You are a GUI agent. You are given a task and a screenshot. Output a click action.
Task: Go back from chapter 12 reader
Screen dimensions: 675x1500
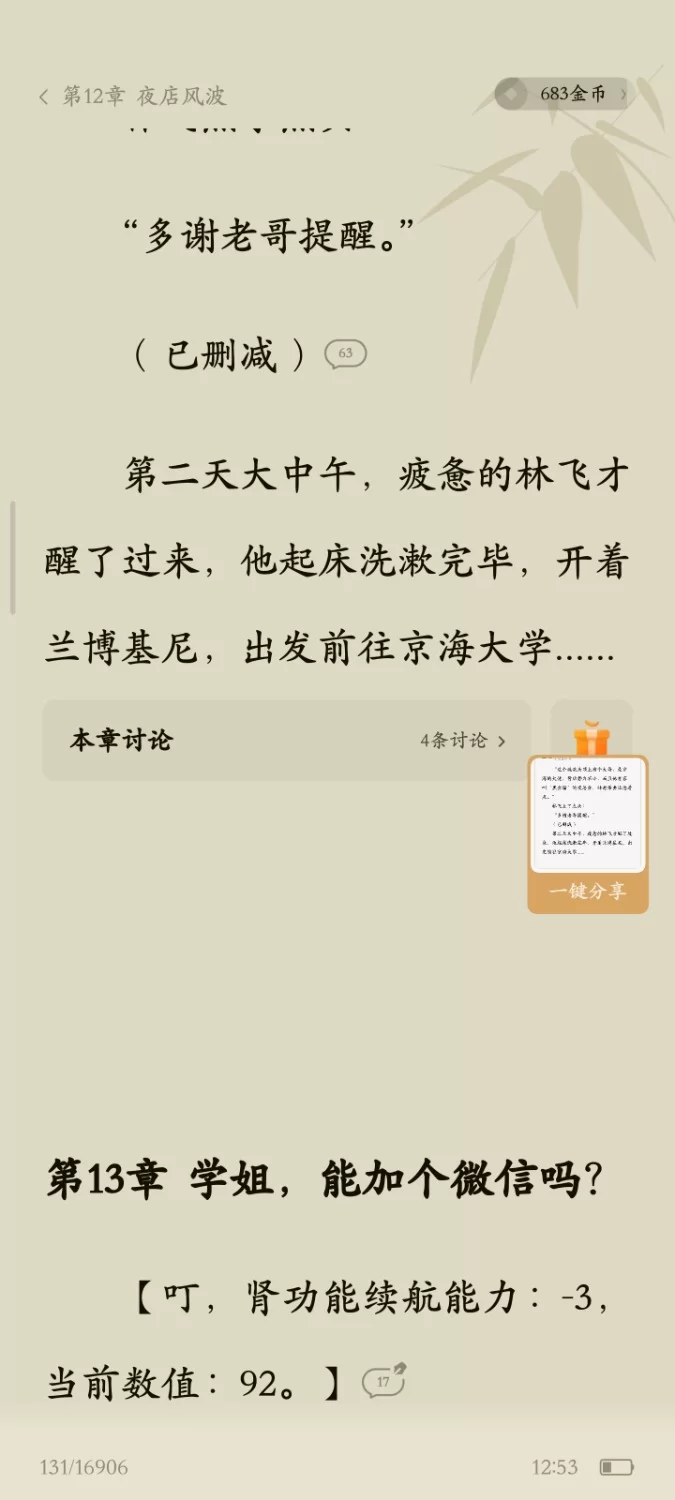click(x=43, y=96)
